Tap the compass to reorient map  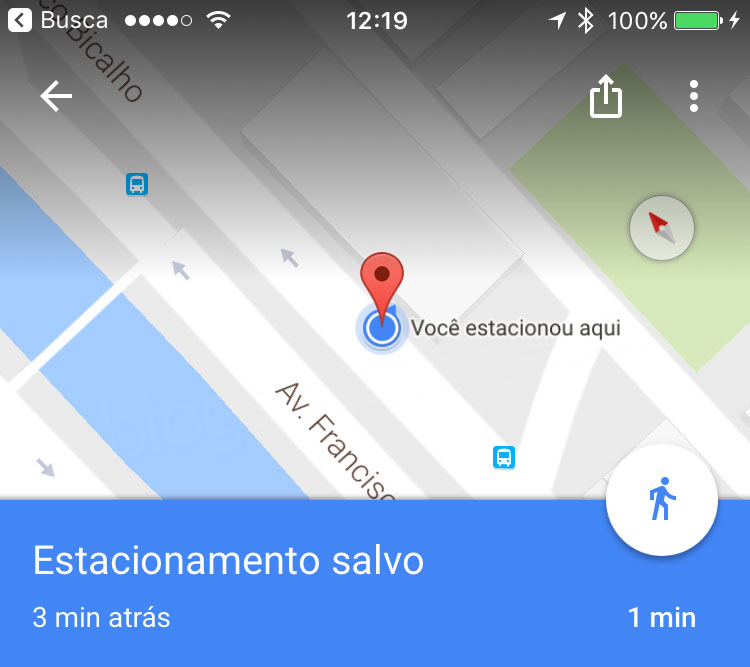661,229
